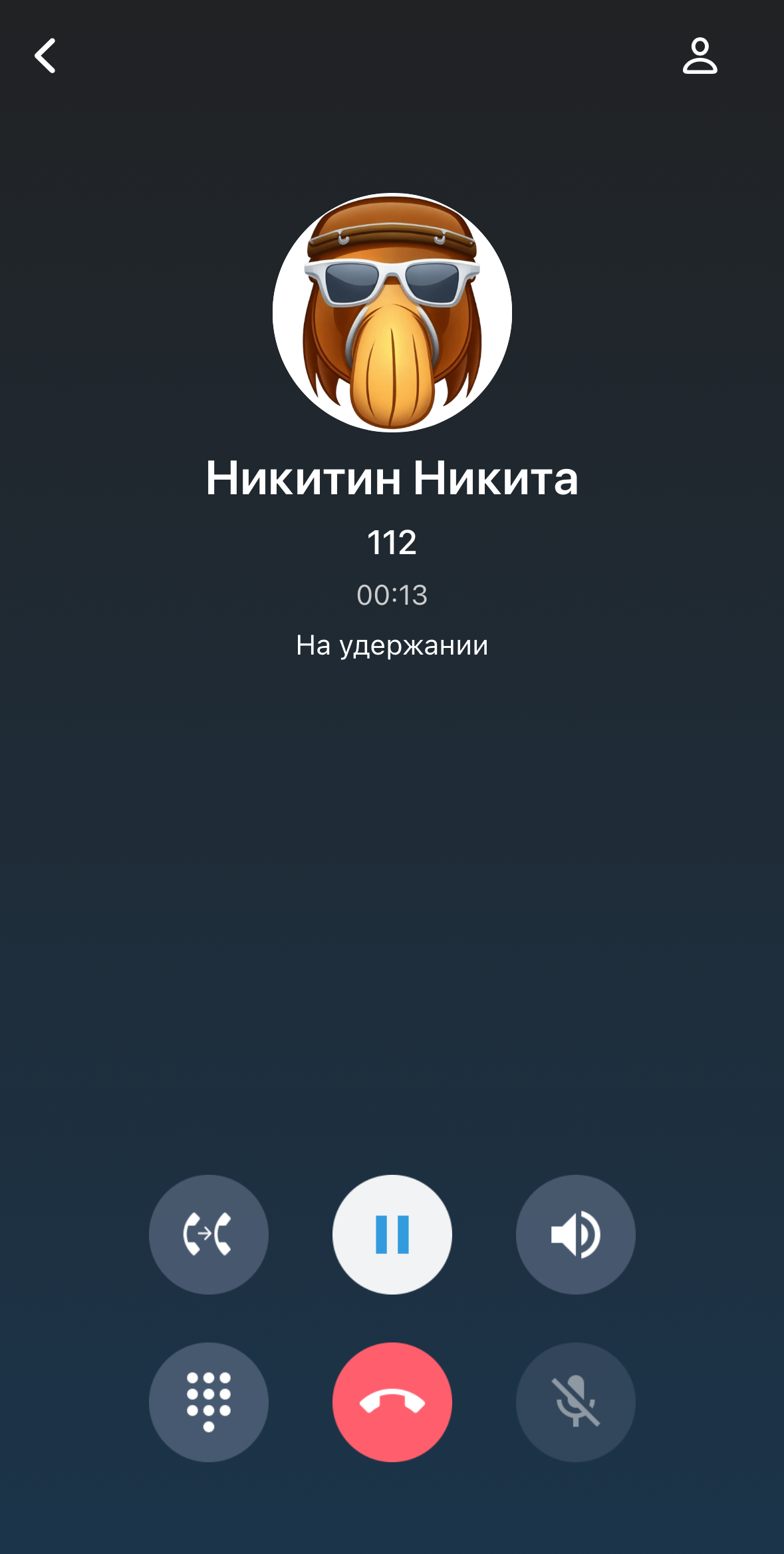This screenshot has height=1554, width=784.
Task: Go back from the call screen
Action: click(x=45, y=55)
